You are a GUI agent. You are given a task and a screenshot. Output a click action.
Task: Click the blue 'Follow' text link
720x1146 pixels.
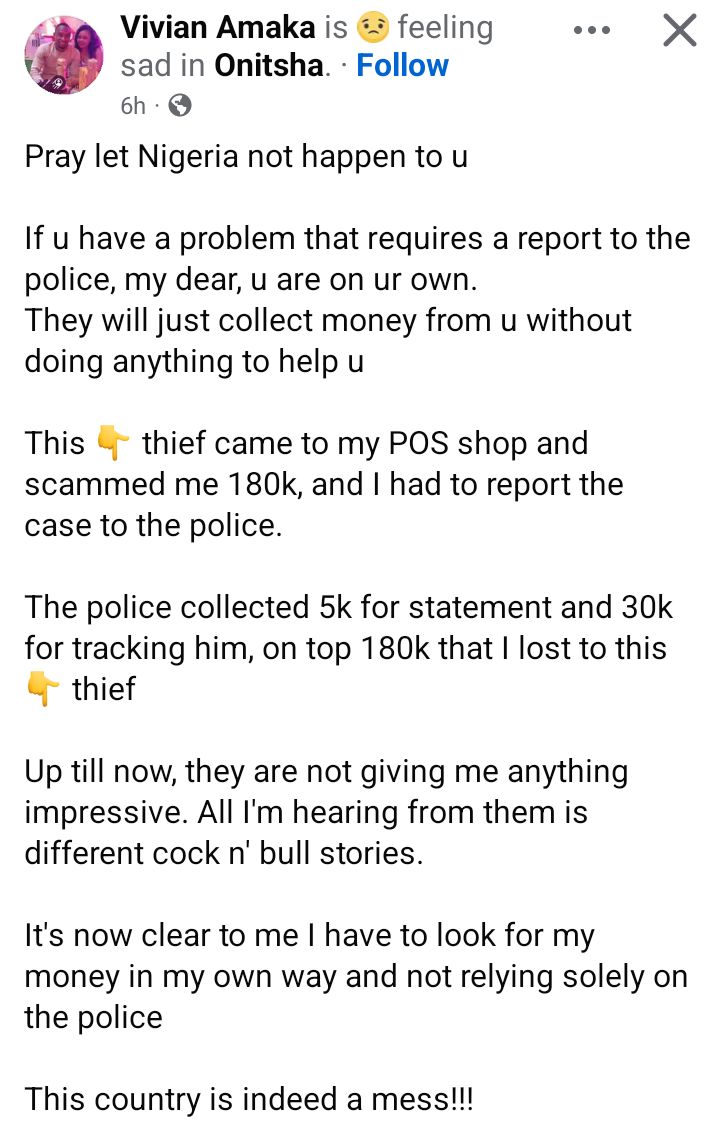pos(403,65)
